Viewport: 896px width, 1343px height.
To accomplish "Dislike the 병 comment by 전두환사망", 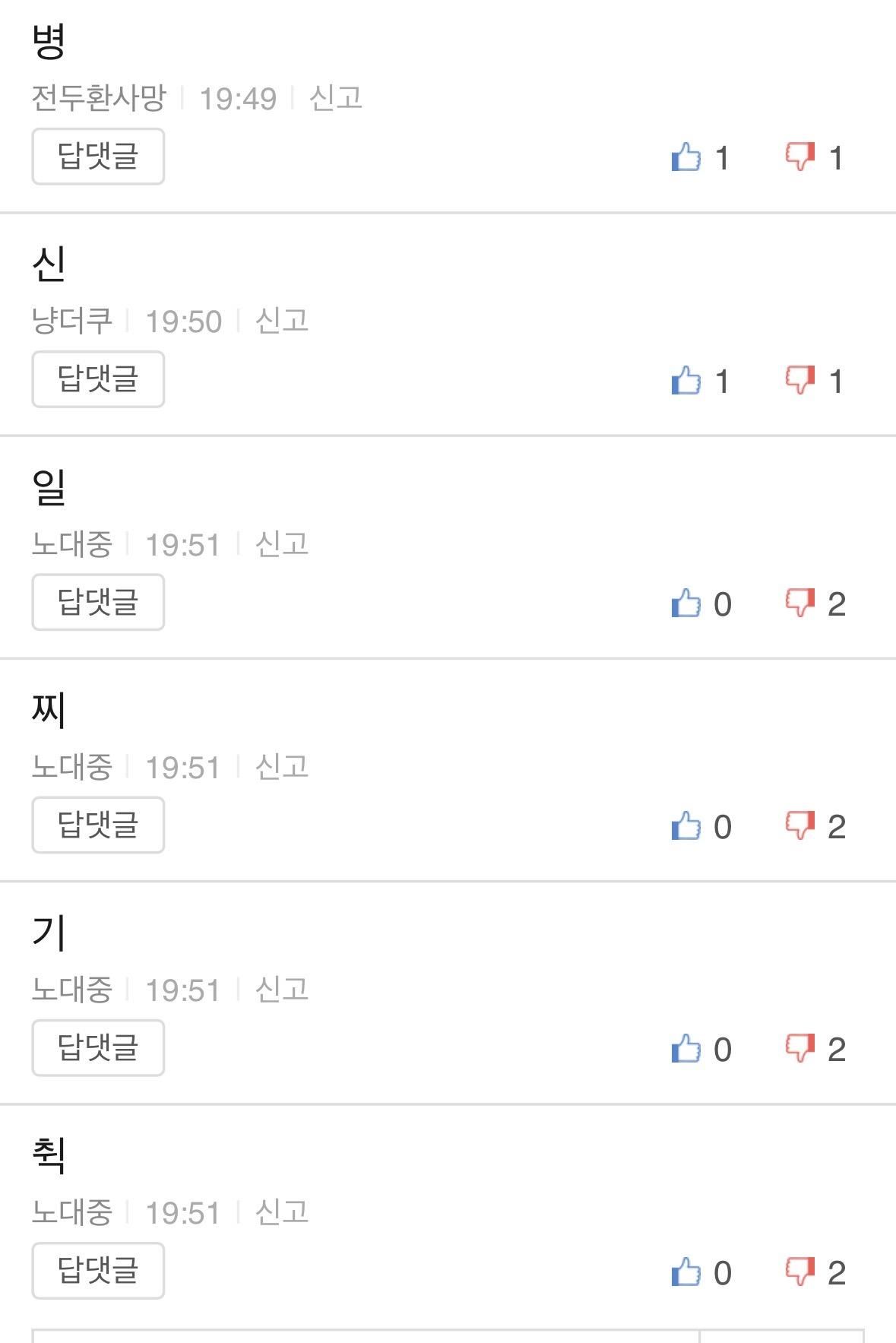I will (799, 157).
